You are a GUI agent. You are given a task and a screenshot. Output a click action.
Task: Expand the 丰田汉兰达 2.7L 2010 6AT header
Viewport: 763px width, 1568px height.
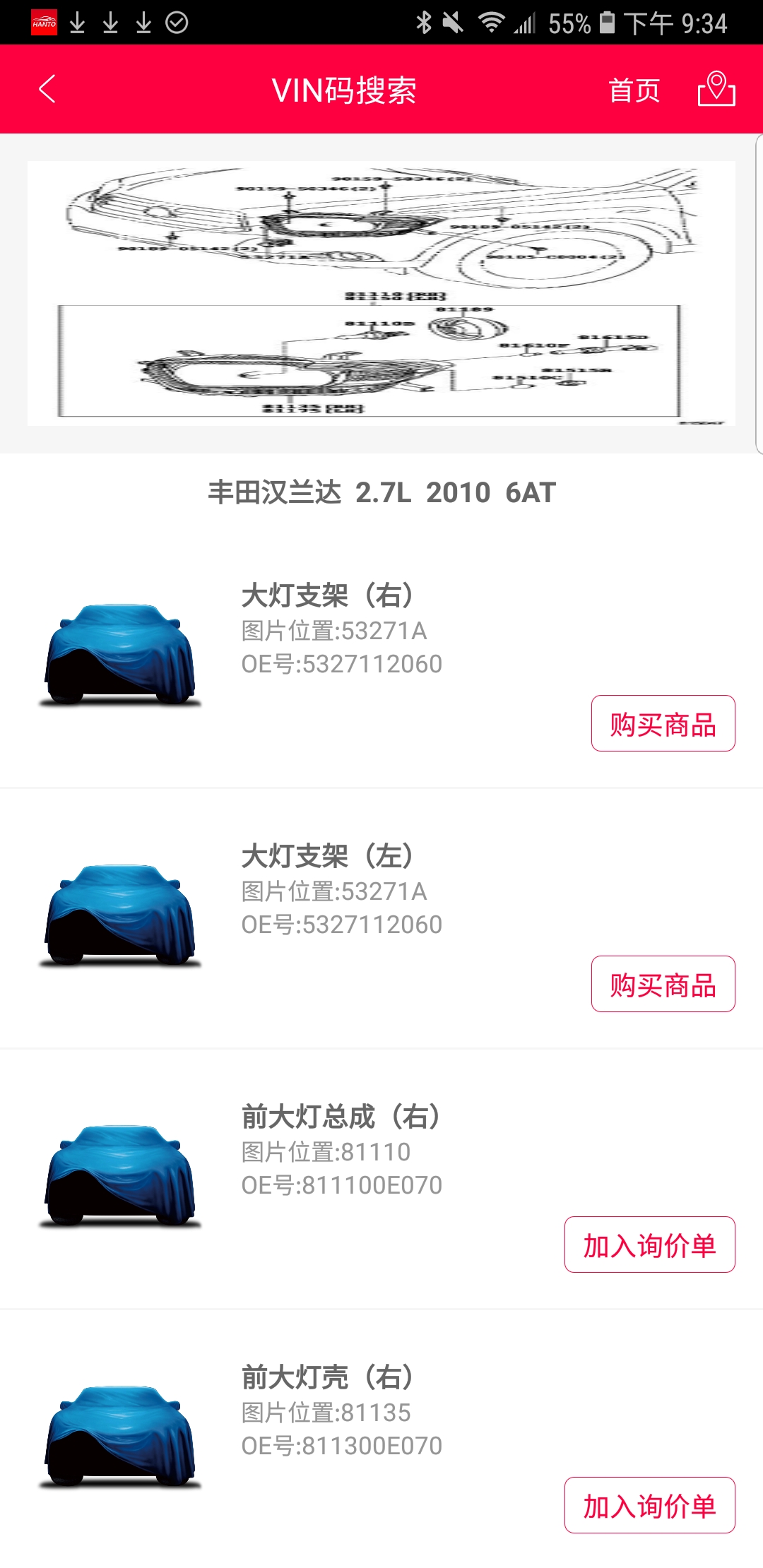pyautogui.click(x=381, y=493)
